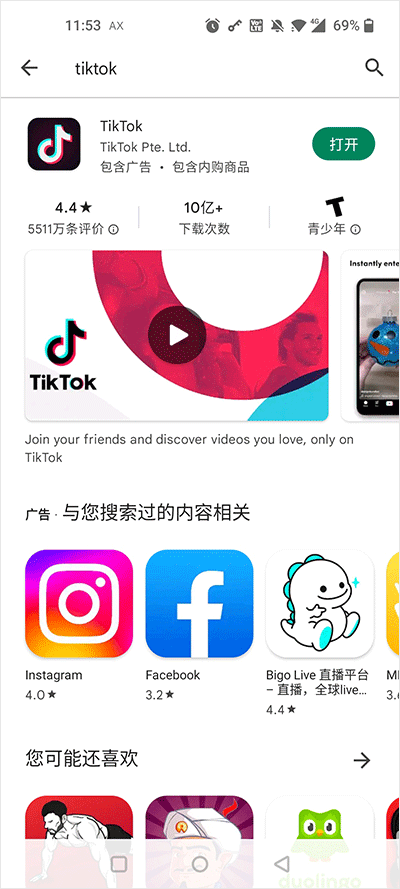Image resolution: width=400 pixels, height=889 pixels.
Task: Show the 青少年 content rating info
Action: pyautogui.click(x=355, y=229)
